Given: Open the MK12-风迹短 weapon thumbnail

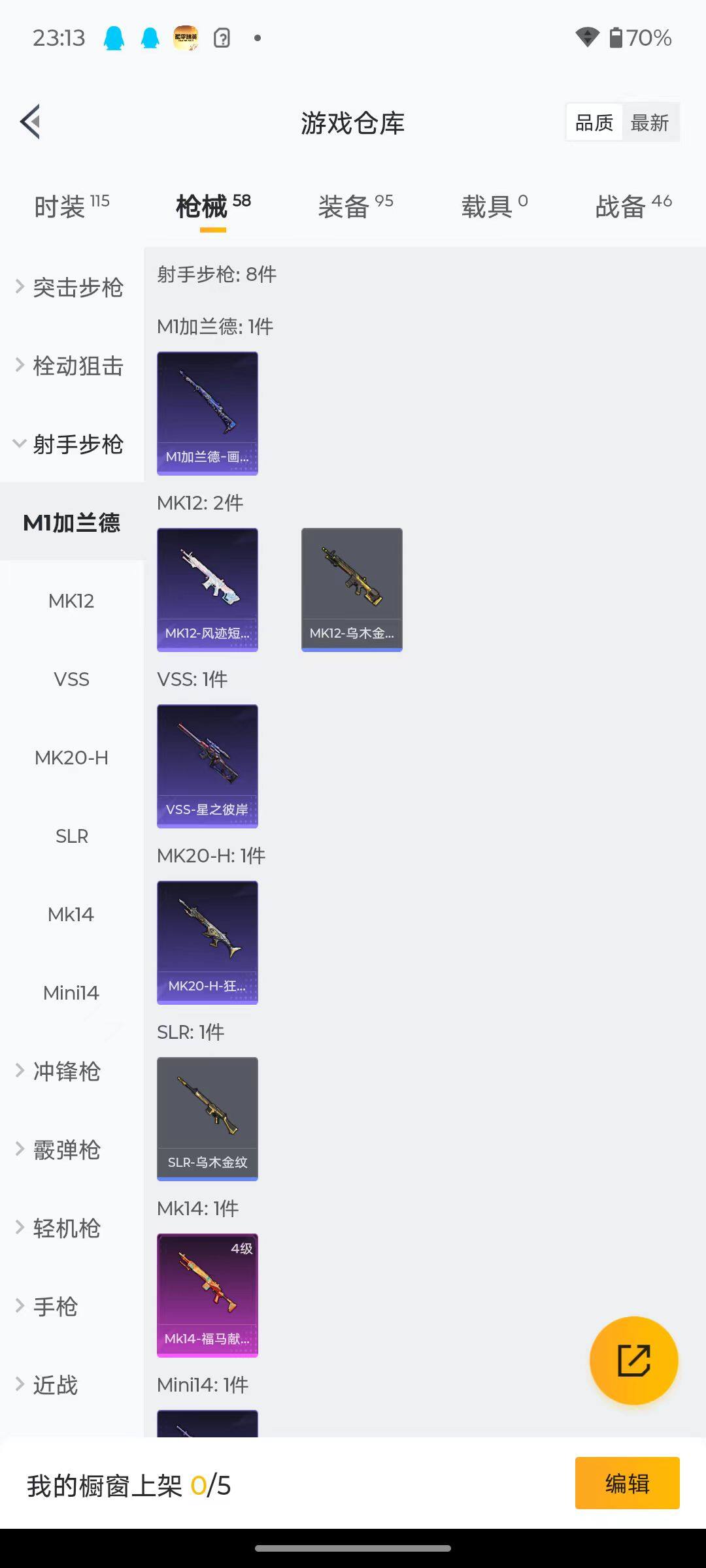Looking at the screenshot, I should 207,588.
